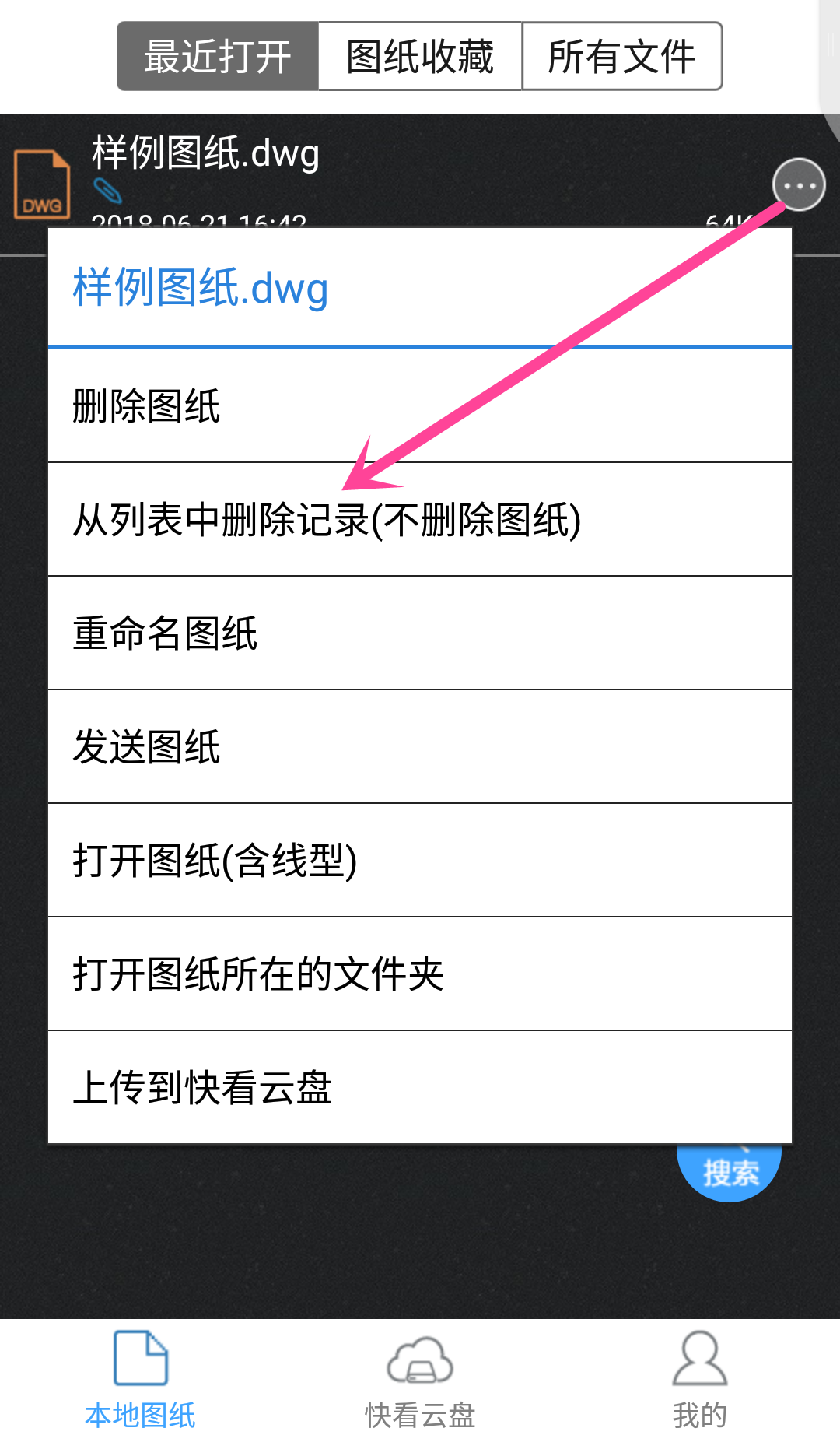This screenshot has width=840, height=1435.
Task: Choose 上传到快看云盘
Action: (x=420, y=1087)
